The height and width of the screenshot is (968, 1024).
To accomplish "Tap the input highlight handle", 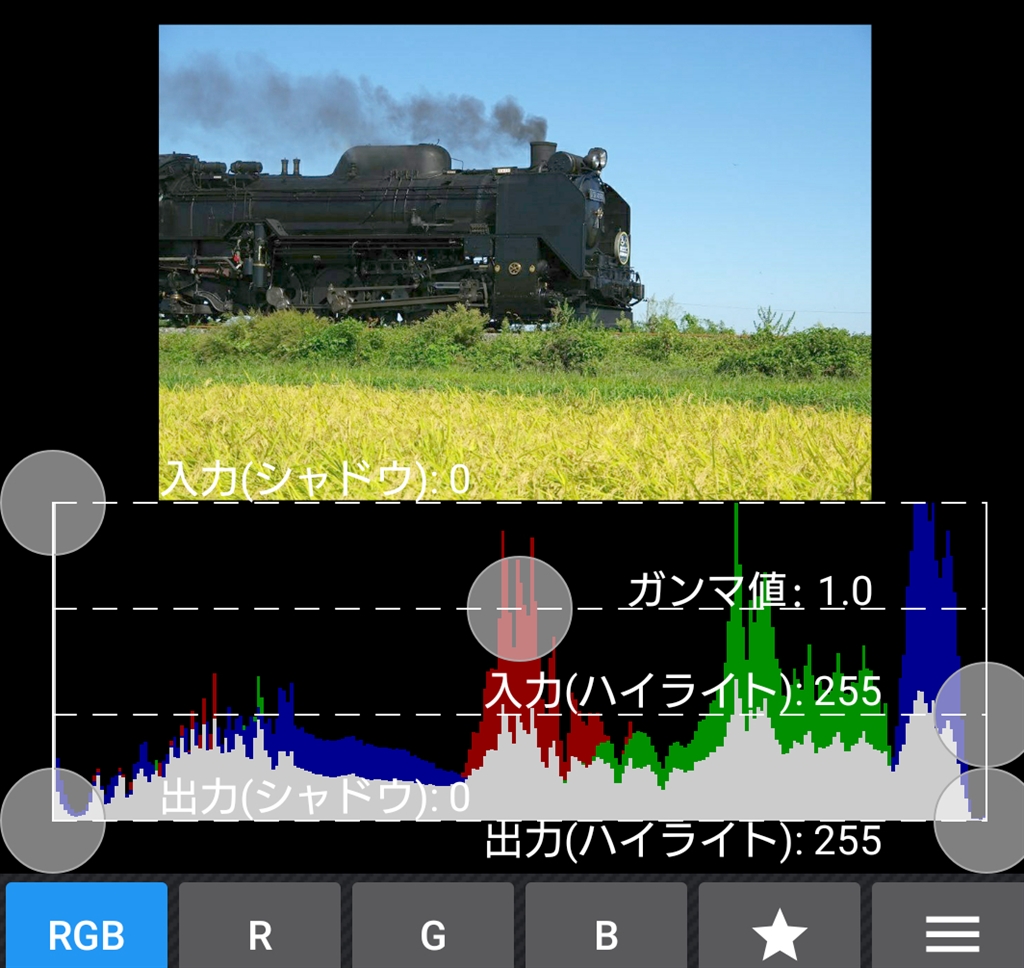I will (x=984, y=714).
